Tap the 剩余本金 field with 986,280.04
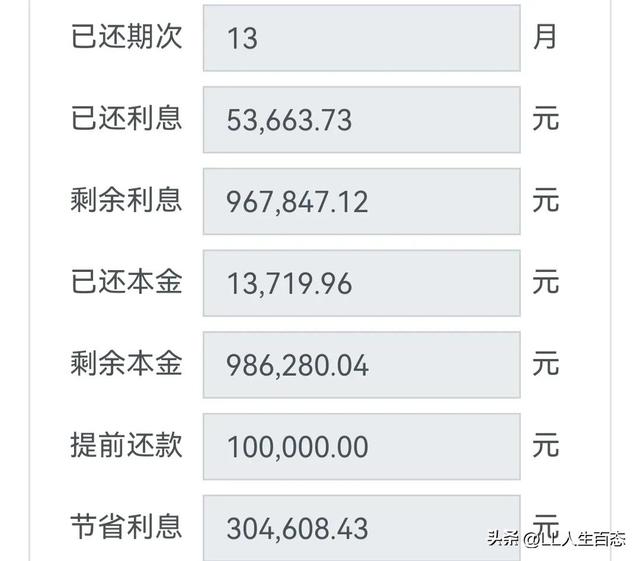This screenshot has height=561, width=640. pyautogui.click(x=361, y=365)
